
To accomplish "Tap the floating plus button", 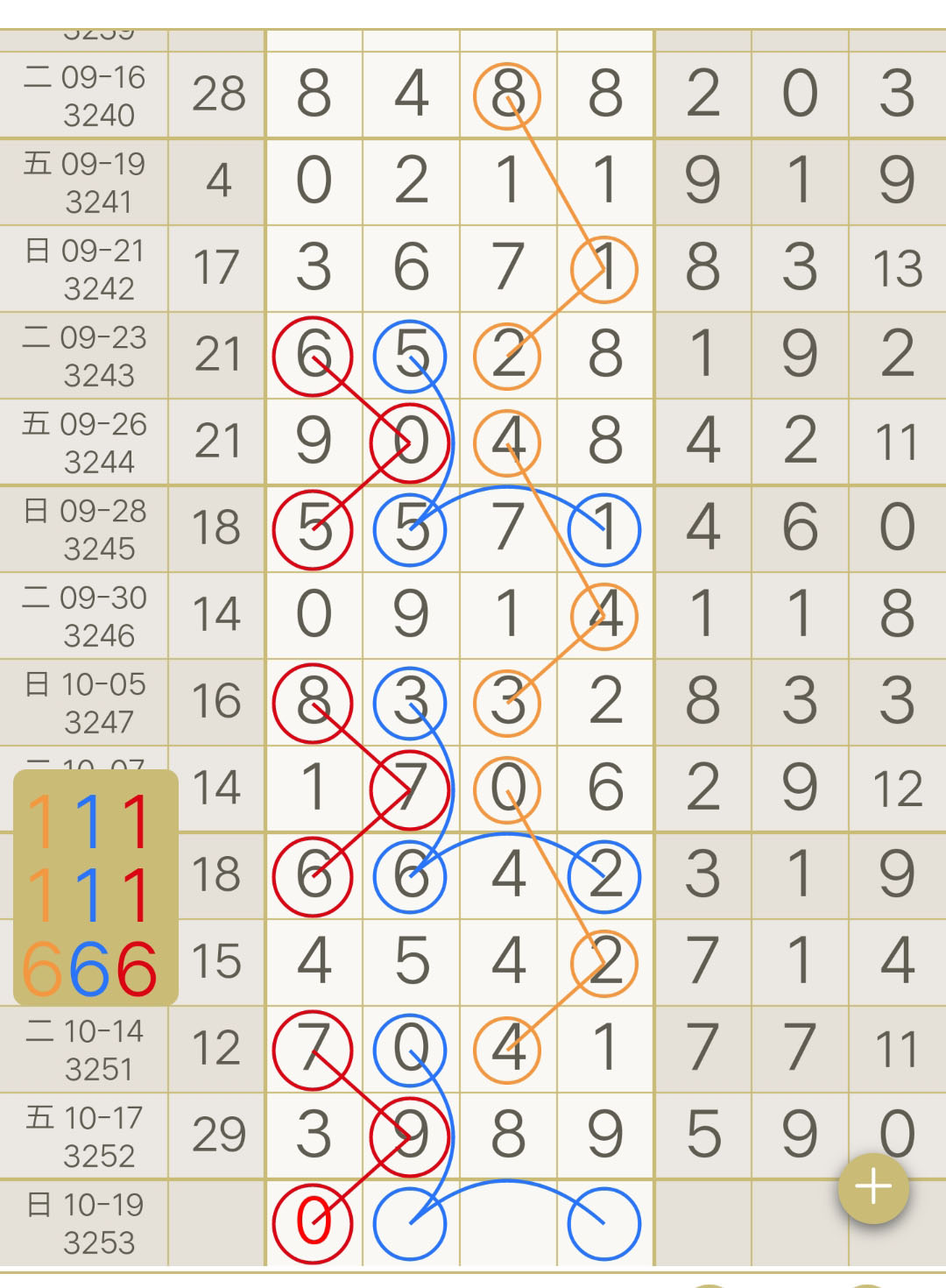I will coord(873,1188).
